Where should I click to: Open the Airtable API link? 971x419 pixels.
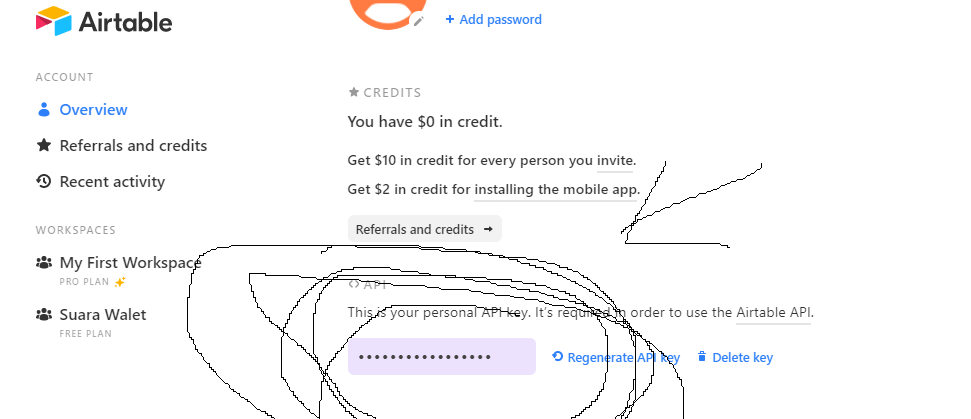tap(773, 312)
